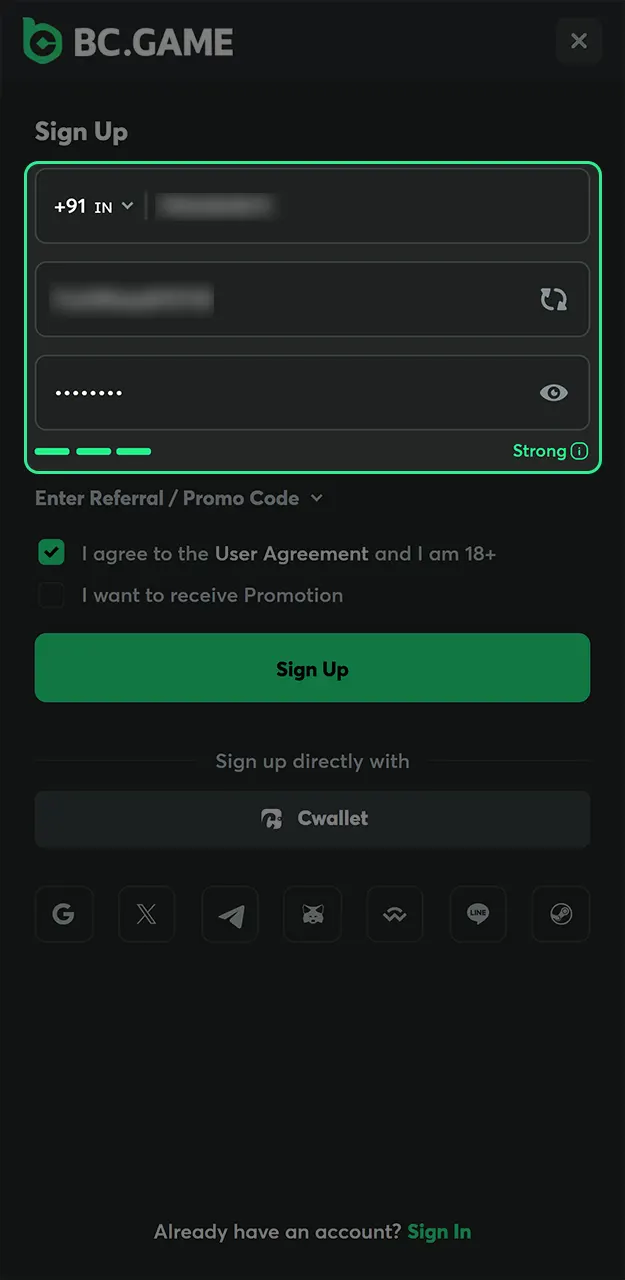Tap the green Sign Up button
The width and height of the screenshot is (625, 1280).
tap(312, 668)
